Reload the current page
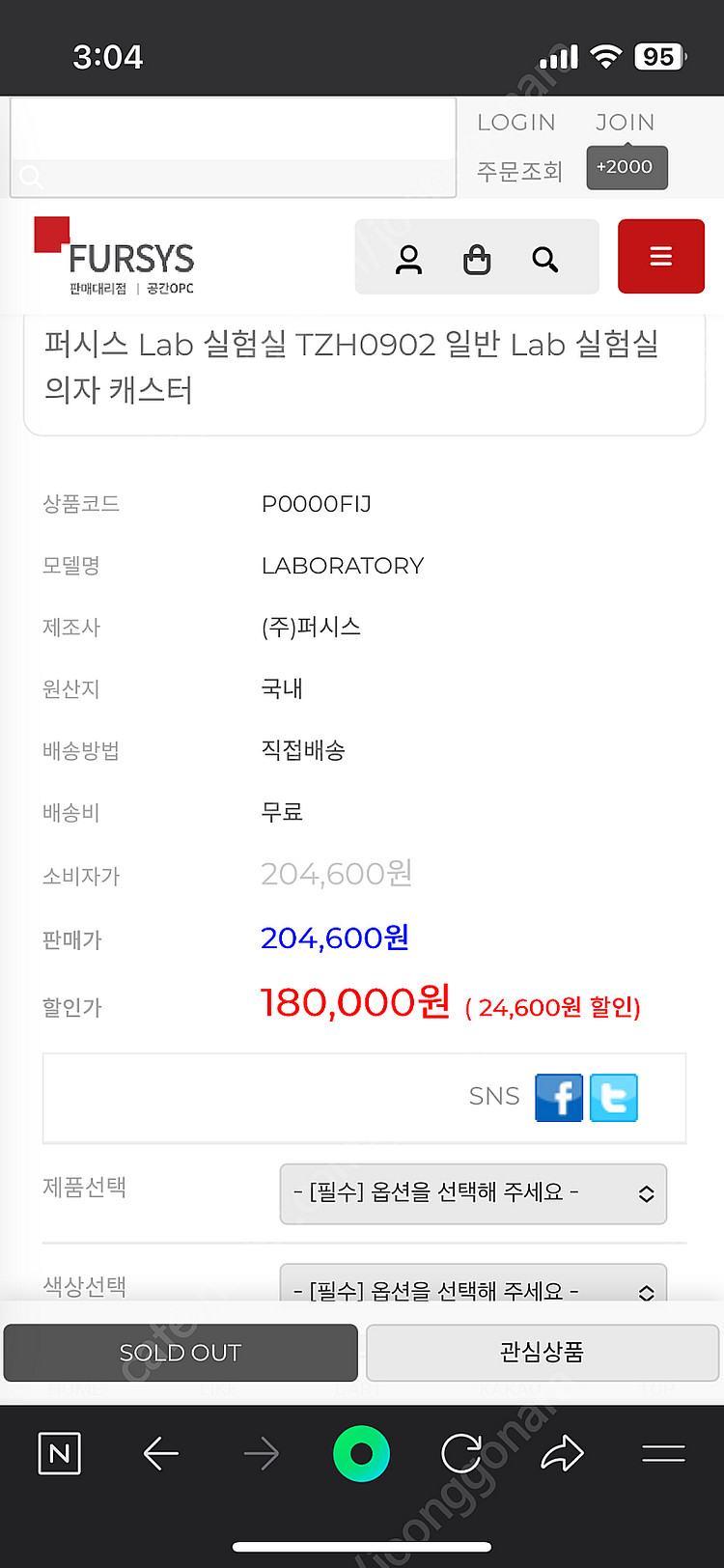The height and width of the screenshot is (1568, 724). pos(461,1453)
